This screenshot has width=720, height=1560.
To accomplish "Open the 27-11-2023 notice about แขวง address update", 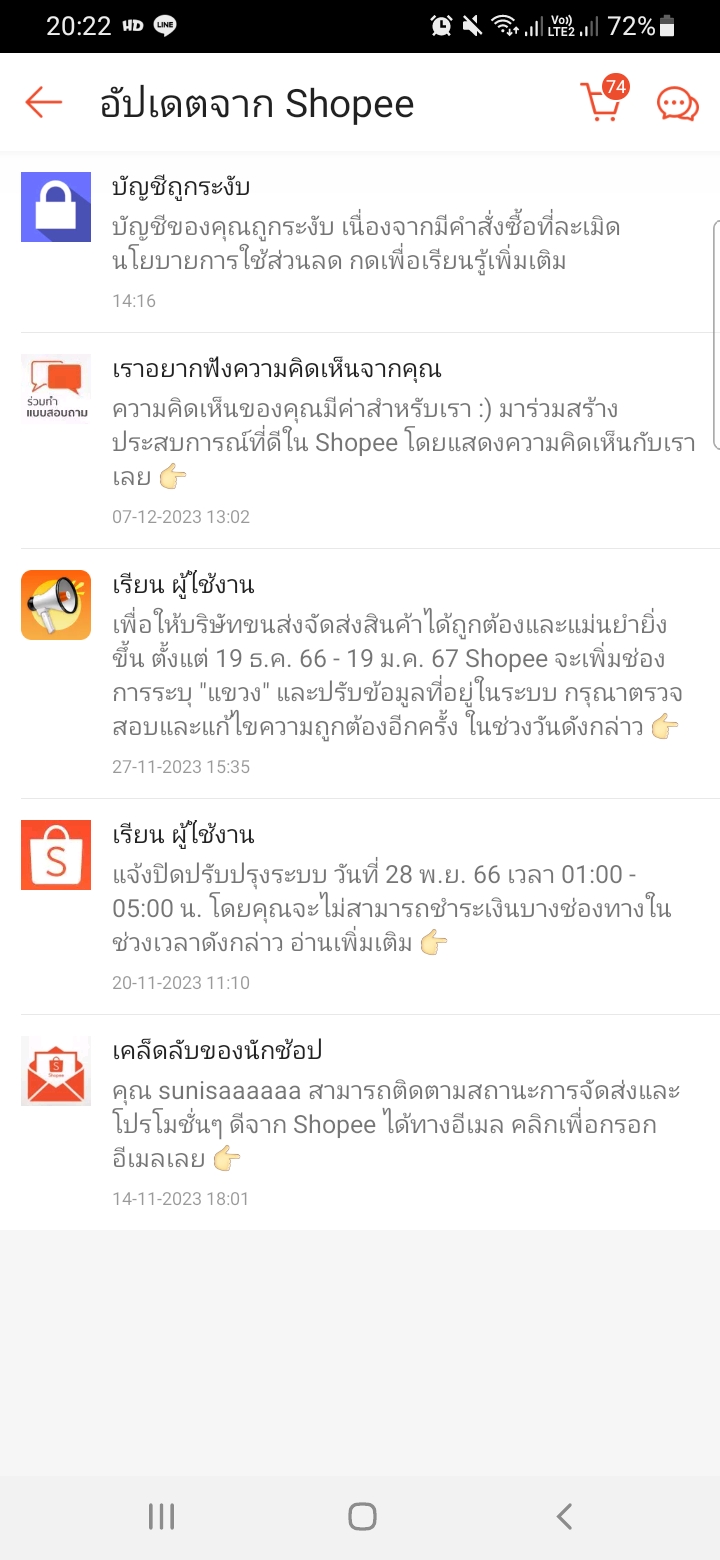I will (x=360, y=674).
